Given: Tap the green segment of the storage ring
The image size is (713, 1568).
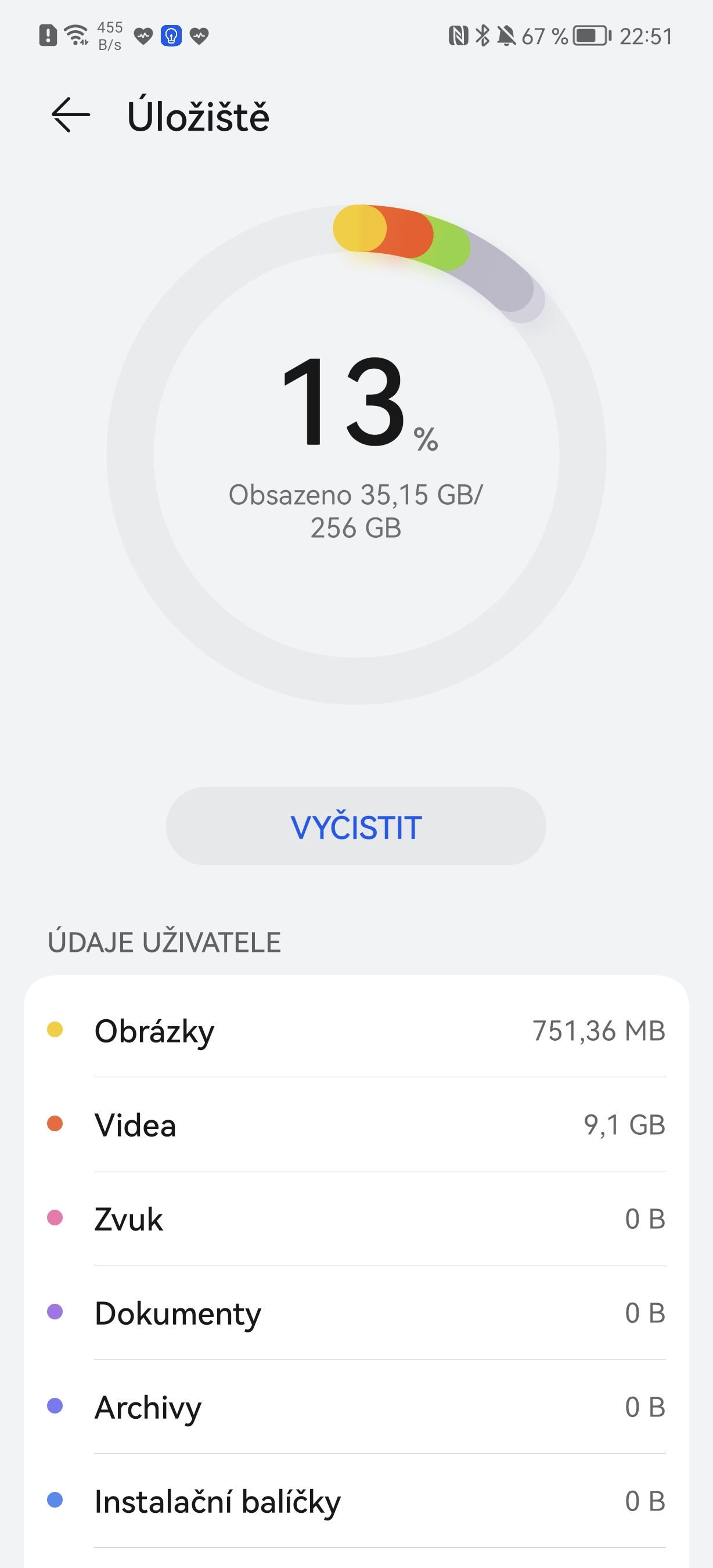Looking at the screenshot, I should [451, 243].
